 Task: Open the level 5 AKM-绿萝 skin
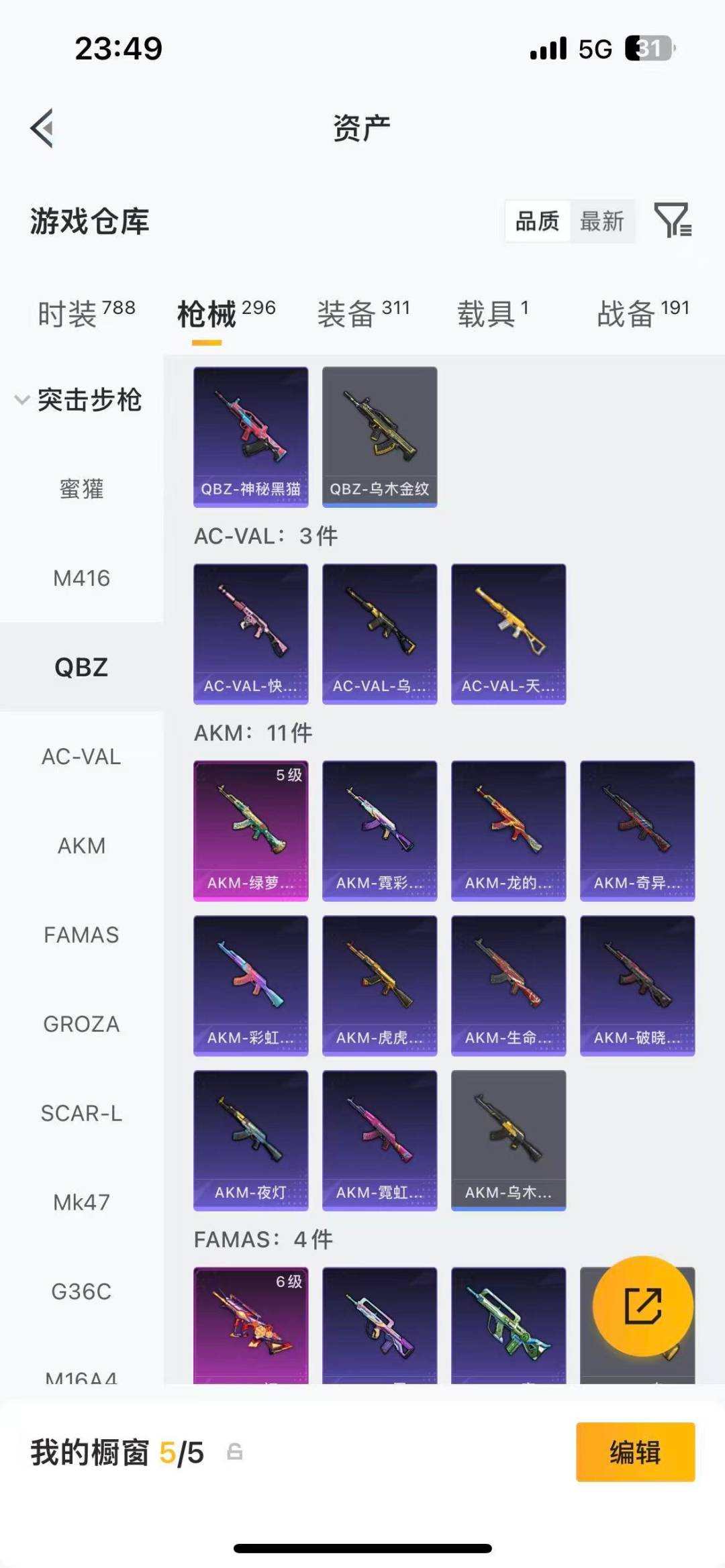pos(251,831)
